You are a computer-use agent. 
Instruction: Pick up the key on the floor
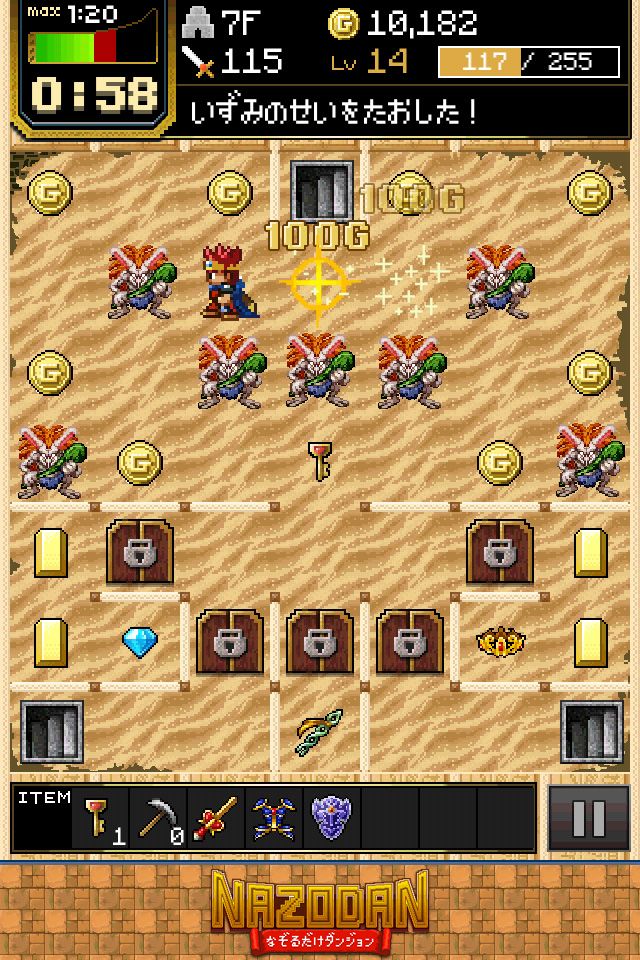click(x=319, y=460)
